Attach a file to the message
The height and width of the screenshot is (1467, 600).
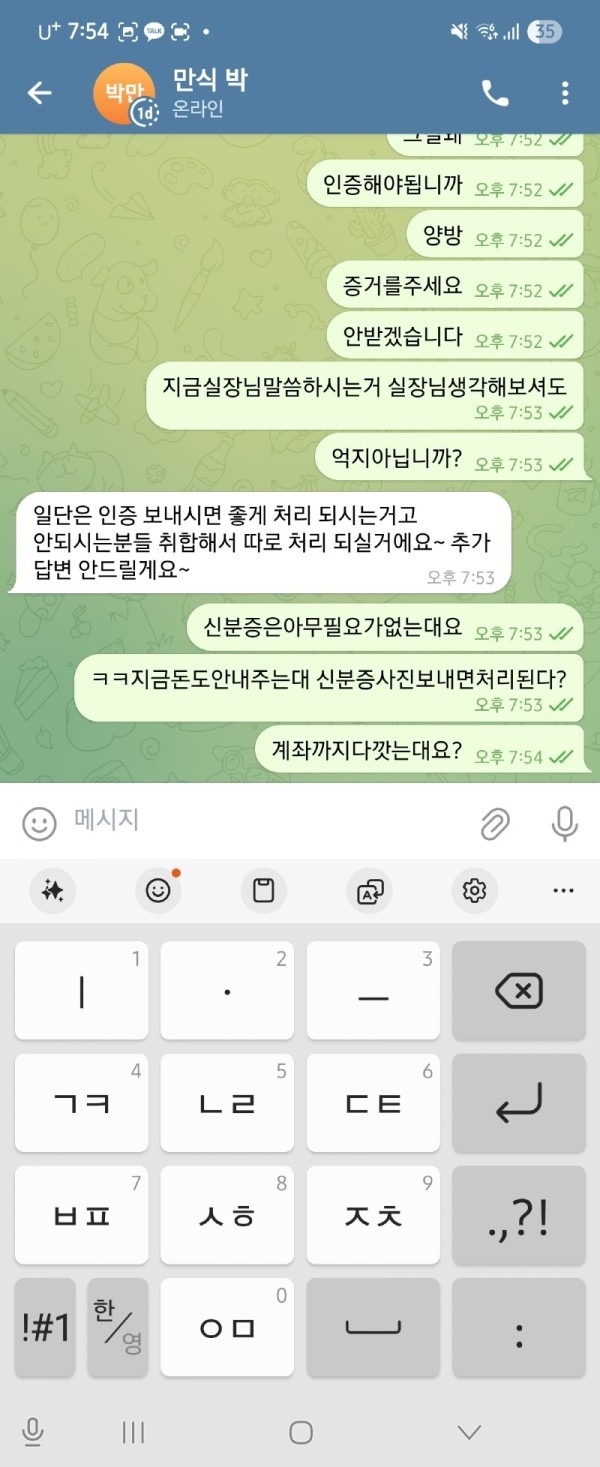tap(495, 823)
